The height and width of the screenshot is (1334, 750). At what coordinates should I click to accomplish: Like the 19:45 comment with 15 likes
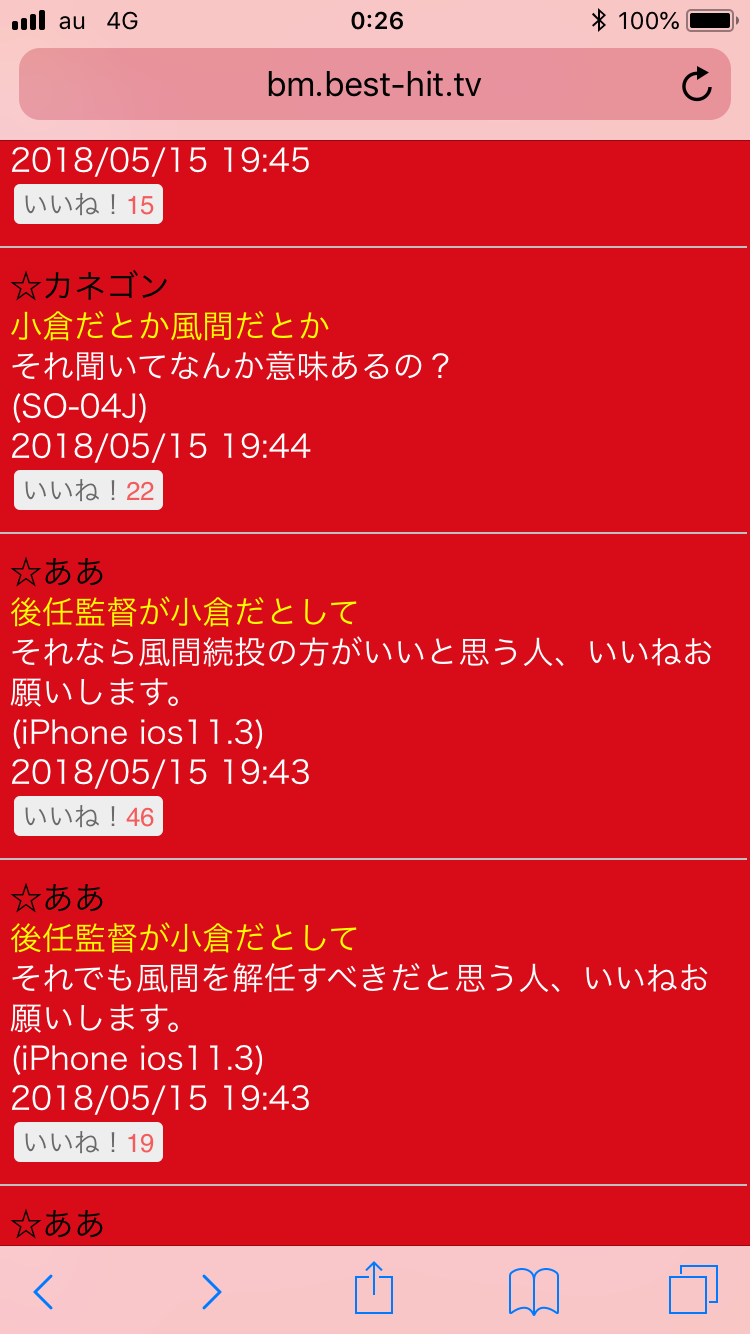88,205
